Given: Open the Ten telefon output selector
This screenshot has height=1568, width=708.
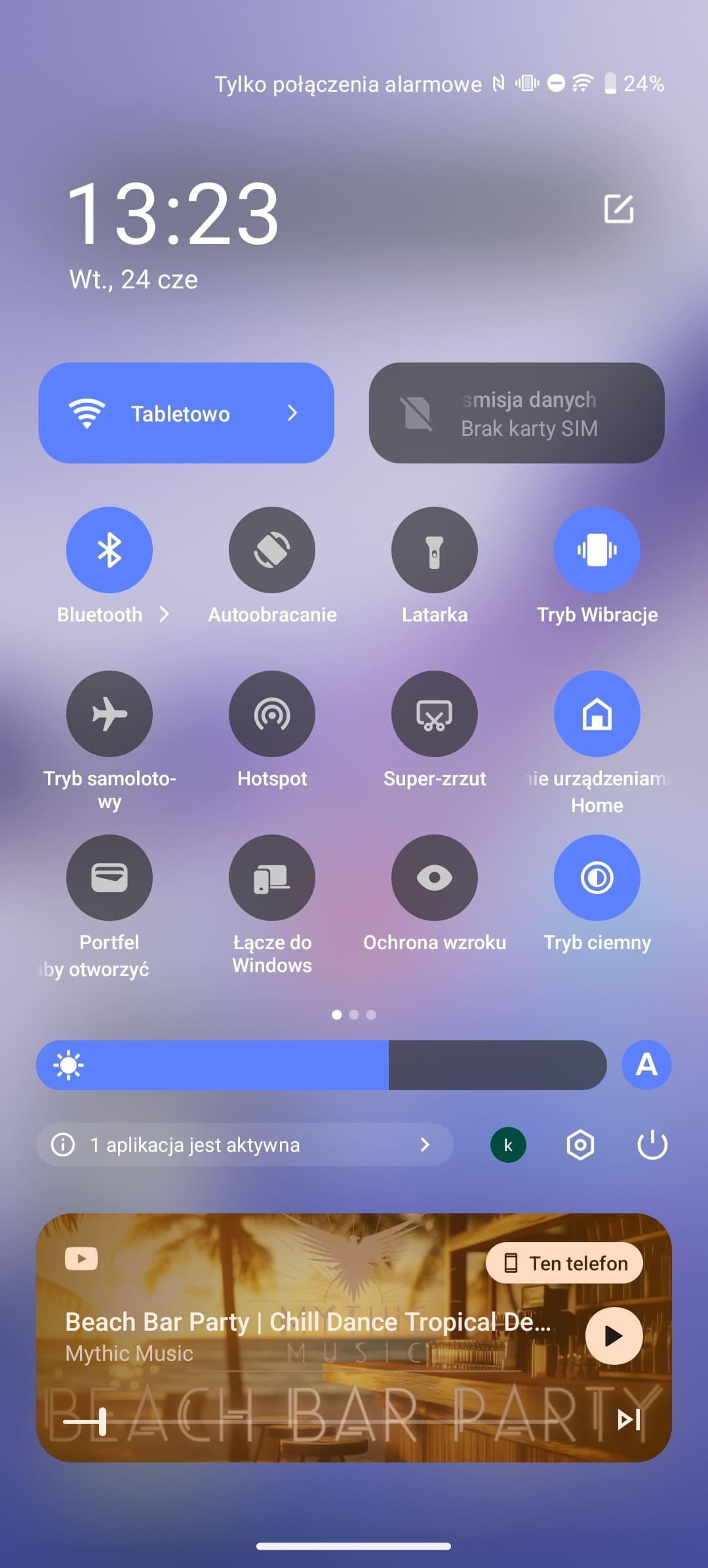Looking at the screenshot, I should tap(564, 1263).
